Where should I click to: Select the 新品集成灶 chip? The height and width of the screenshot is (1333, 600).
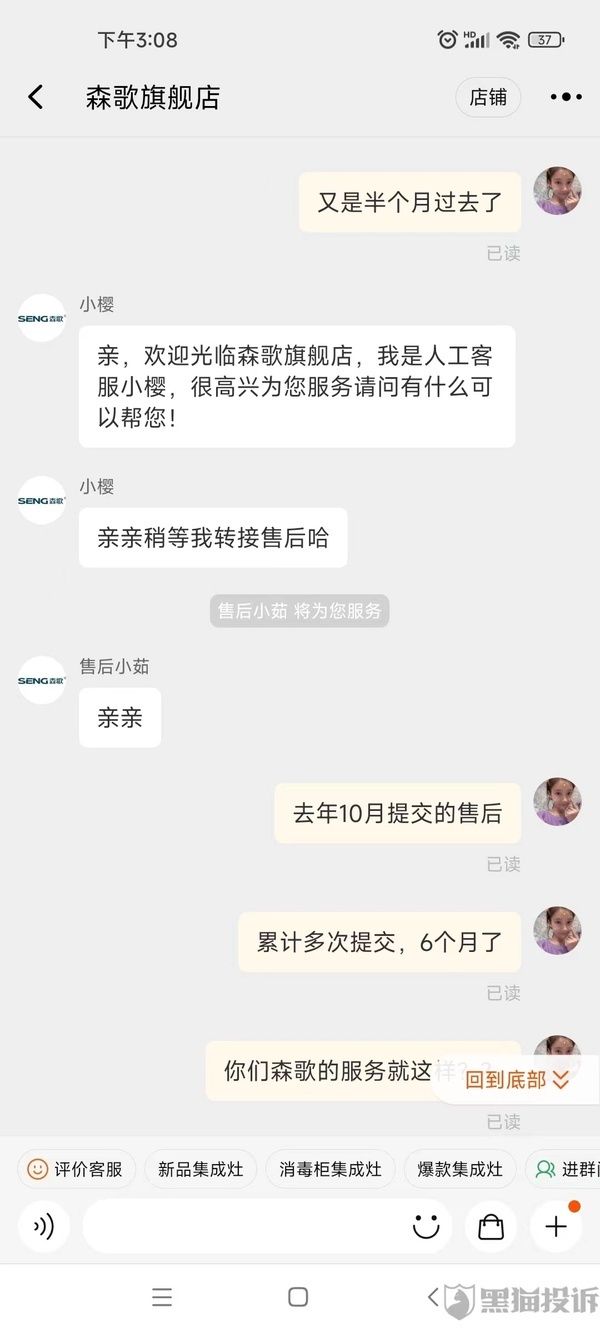tap(200, 1168)
